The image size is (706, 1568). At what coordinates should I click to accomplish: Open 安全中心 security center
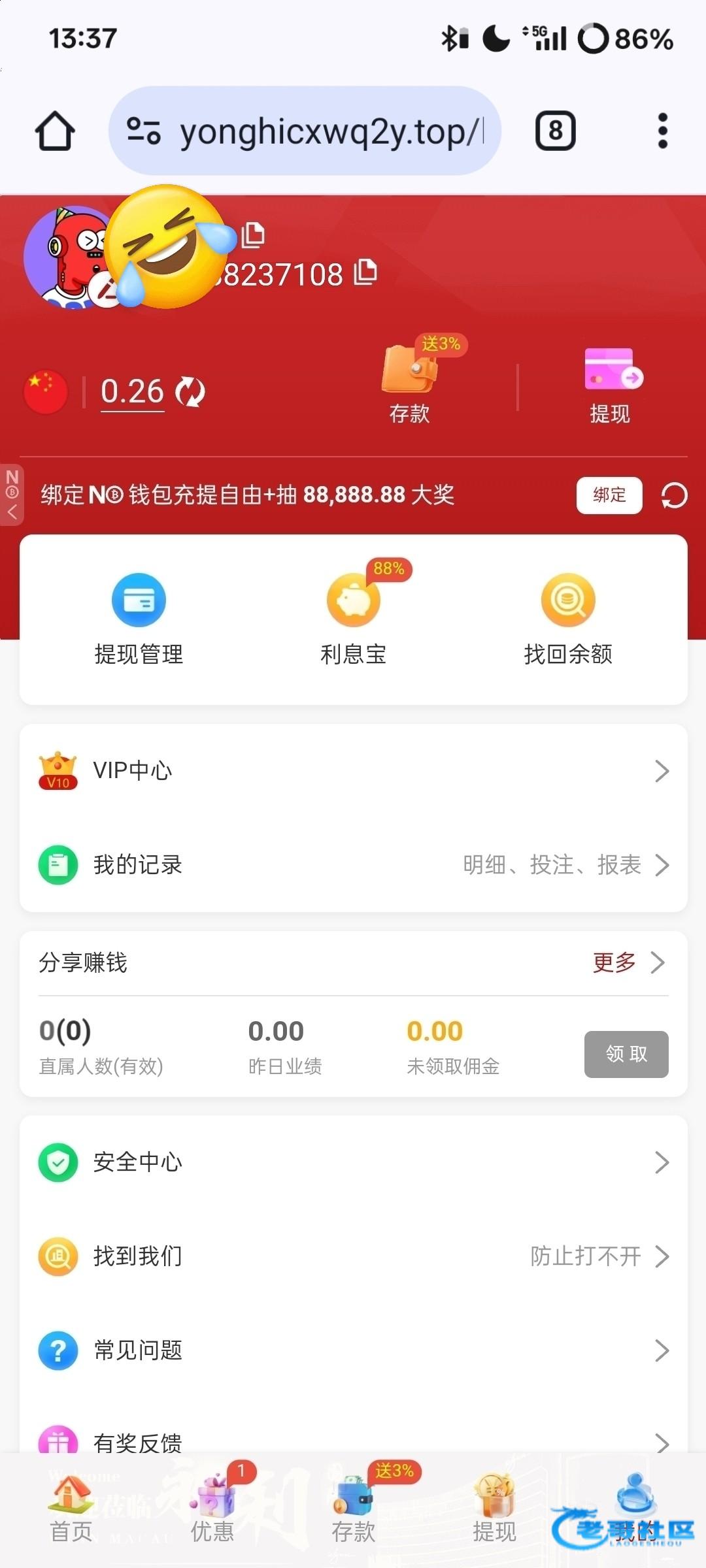[353, 1162]
